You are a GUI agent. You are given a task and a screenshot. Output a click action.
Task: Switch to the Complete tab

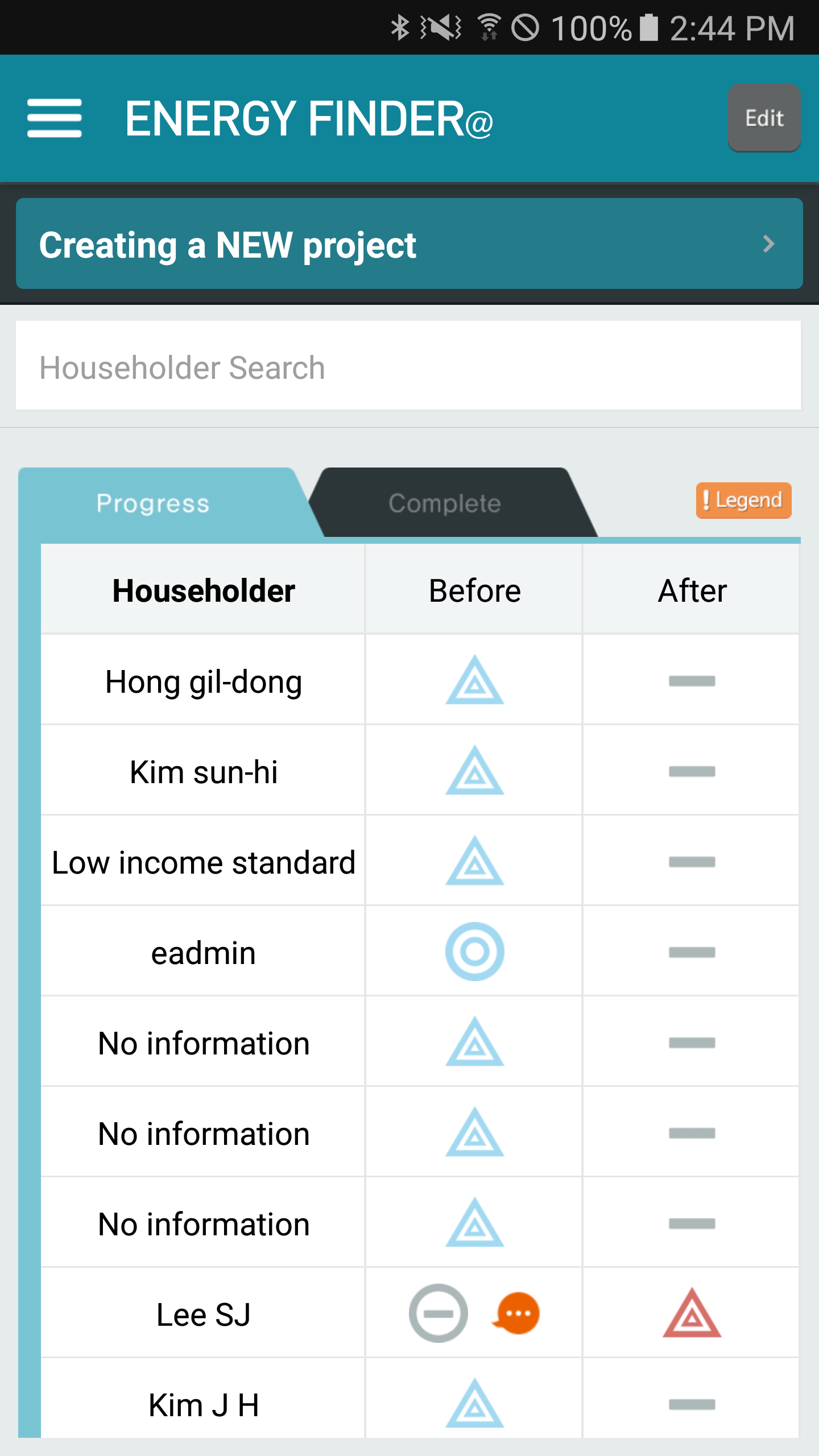[445, 503]
